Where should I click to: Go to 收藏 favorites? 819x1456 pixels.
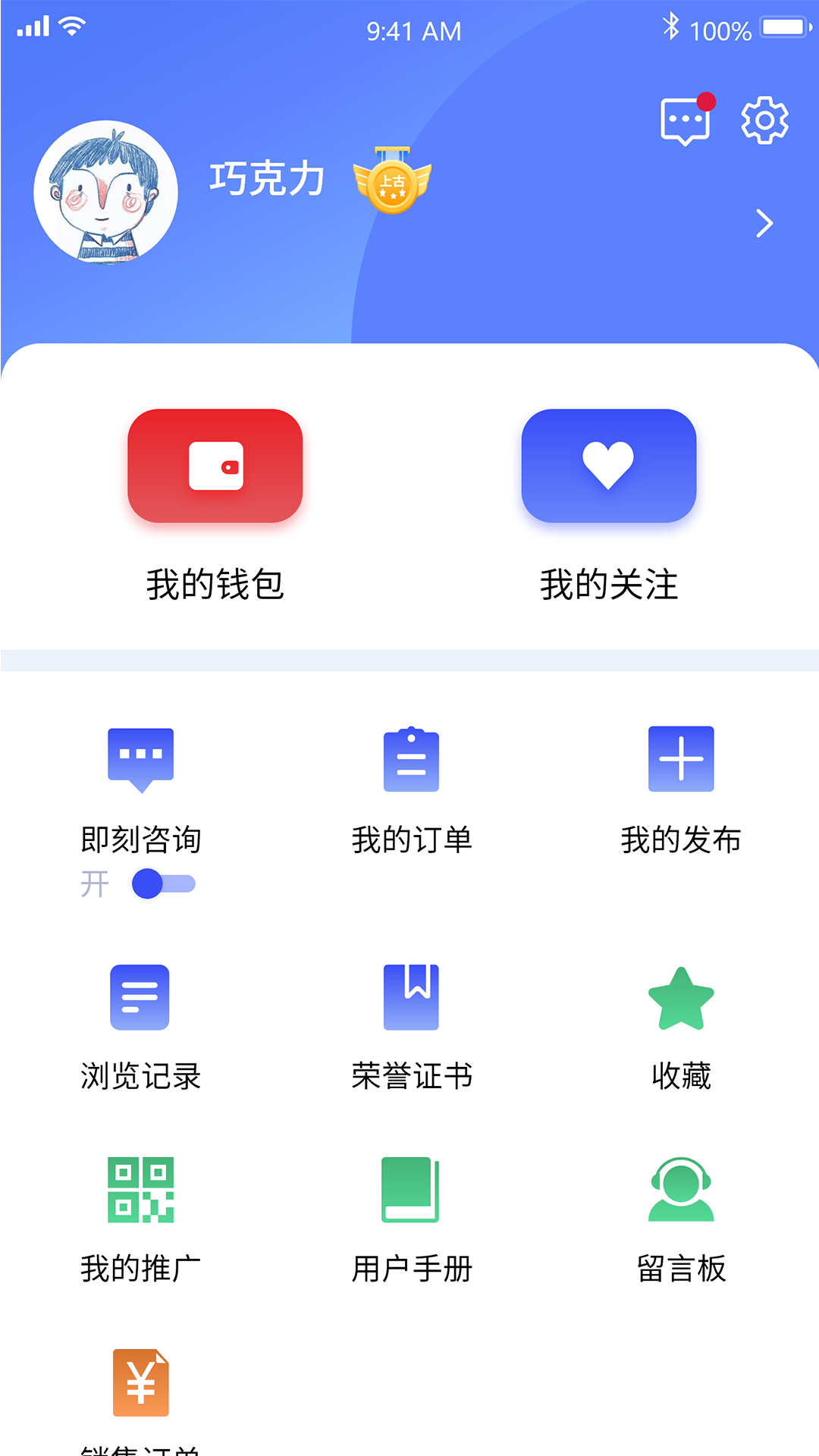(681, 999)
